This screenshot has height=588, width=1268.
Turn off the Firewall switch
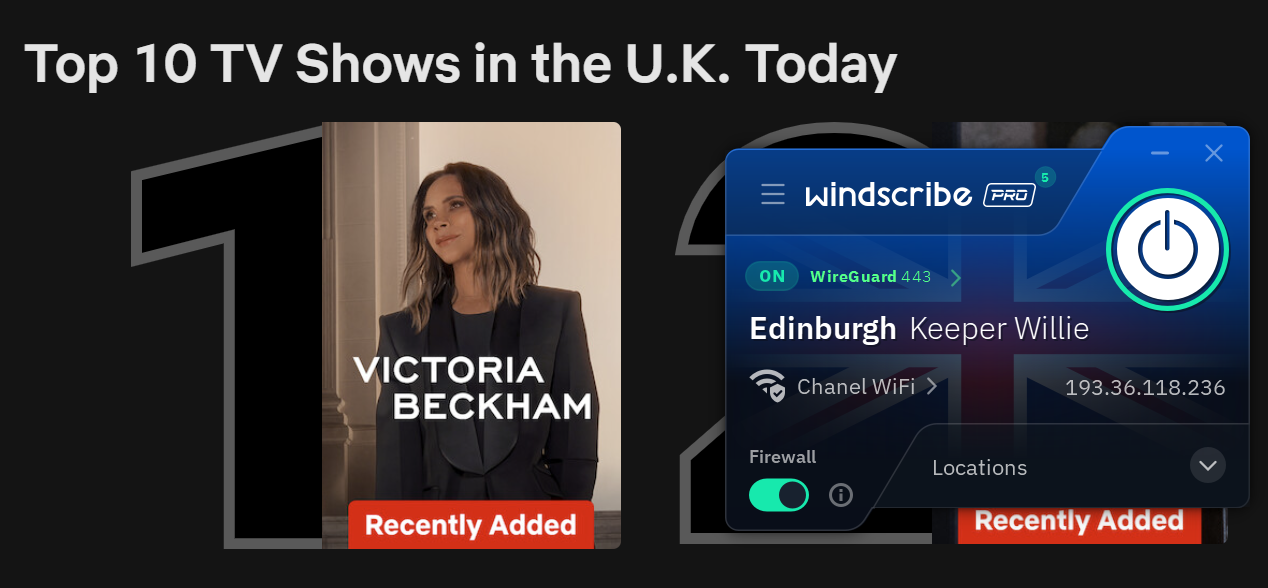pyautogui.click(x=779, y=494)
